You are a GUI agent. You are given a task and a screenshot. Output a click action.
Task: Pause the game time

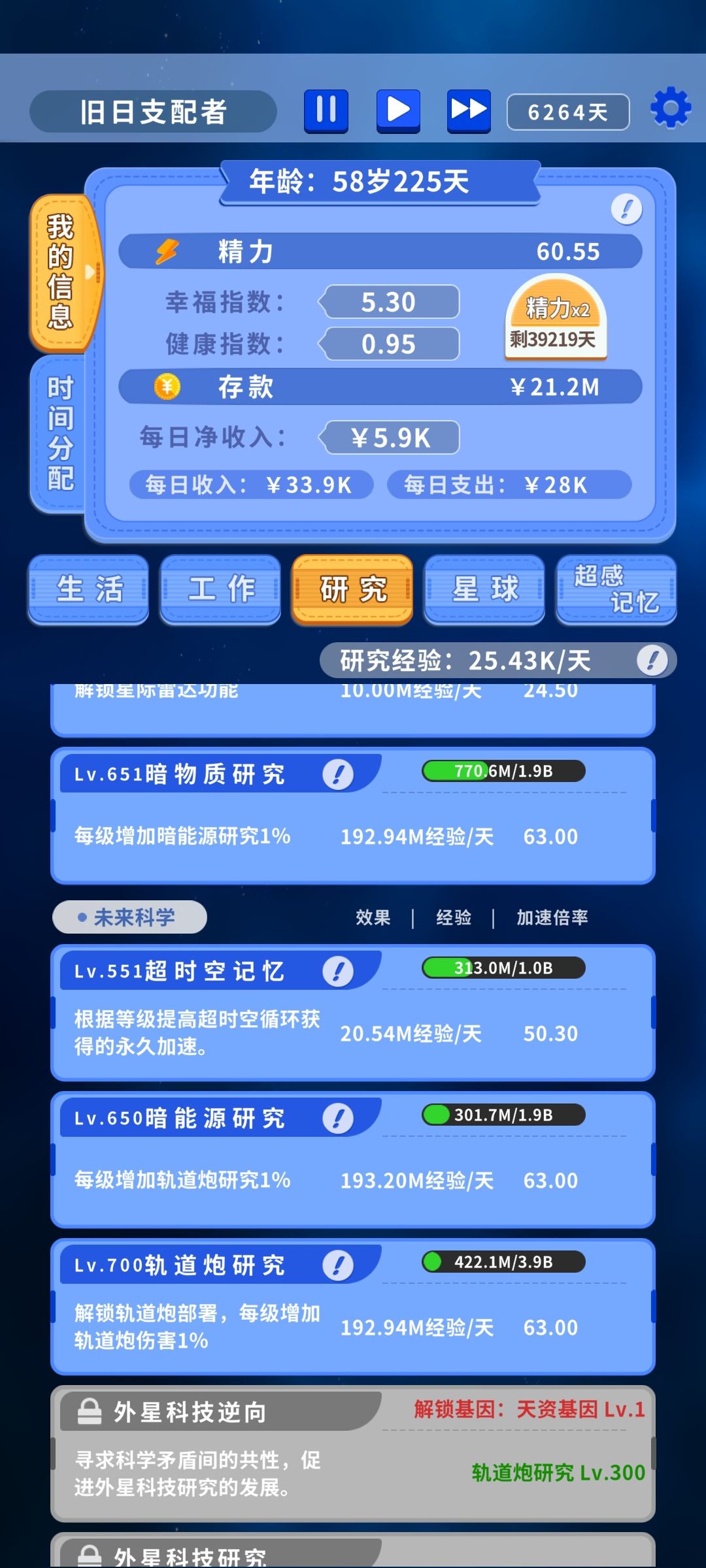click(x=326, y=111)
